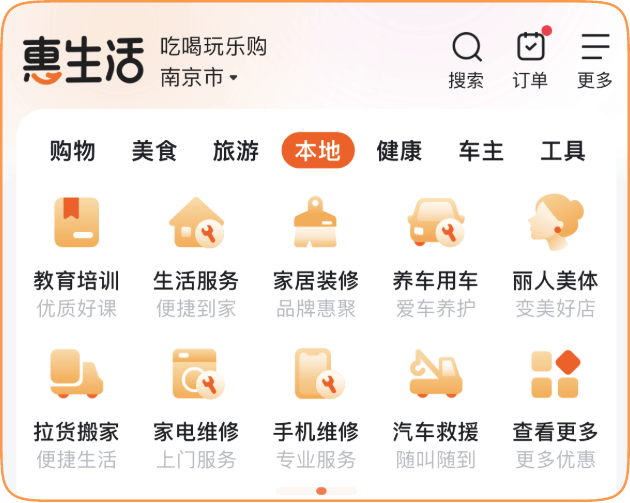Screen dimensions: 630x503
Task: Open the 更多 menu
Action: 595,59
